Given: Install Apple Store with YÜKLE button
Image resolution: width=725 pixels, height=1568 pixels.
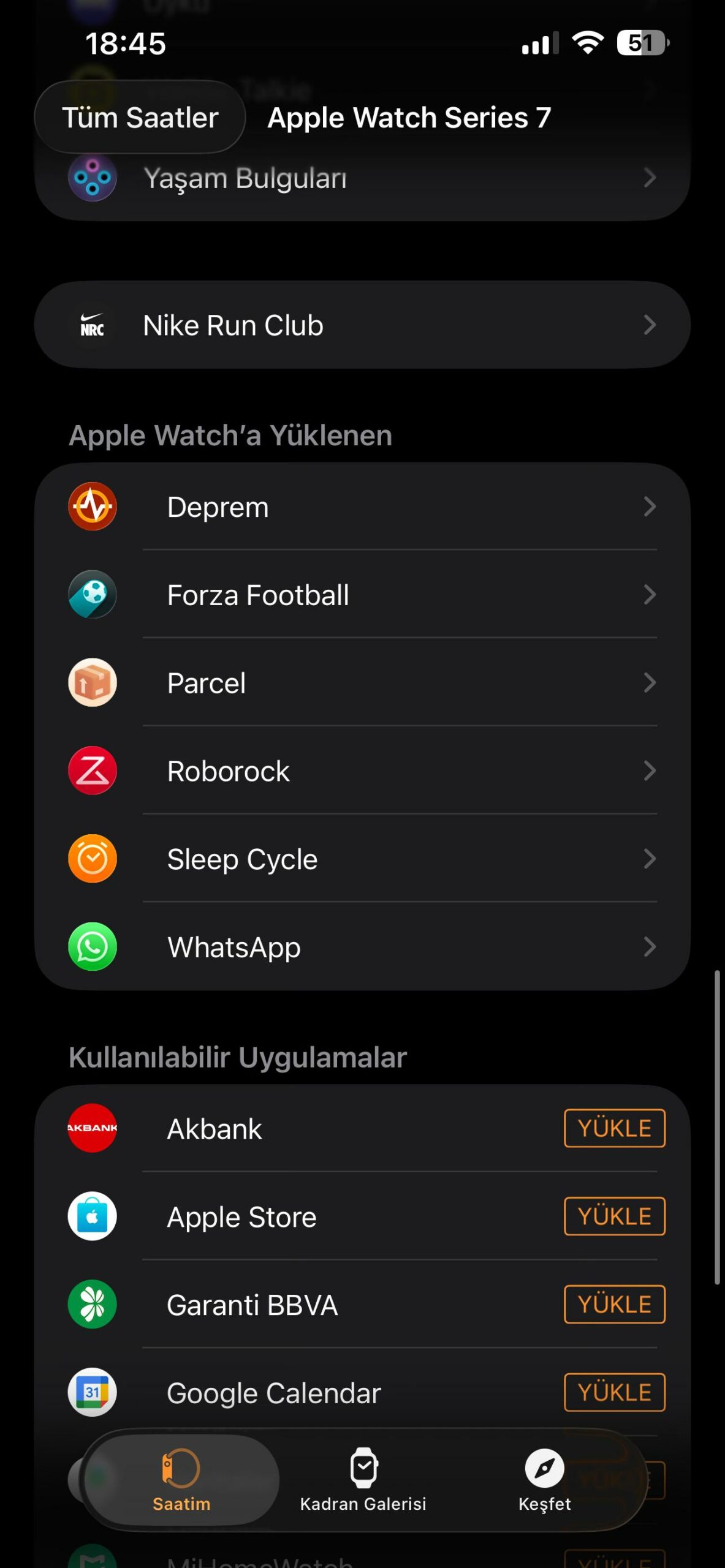Looking at the screenshot, I should pos(613,1216).
